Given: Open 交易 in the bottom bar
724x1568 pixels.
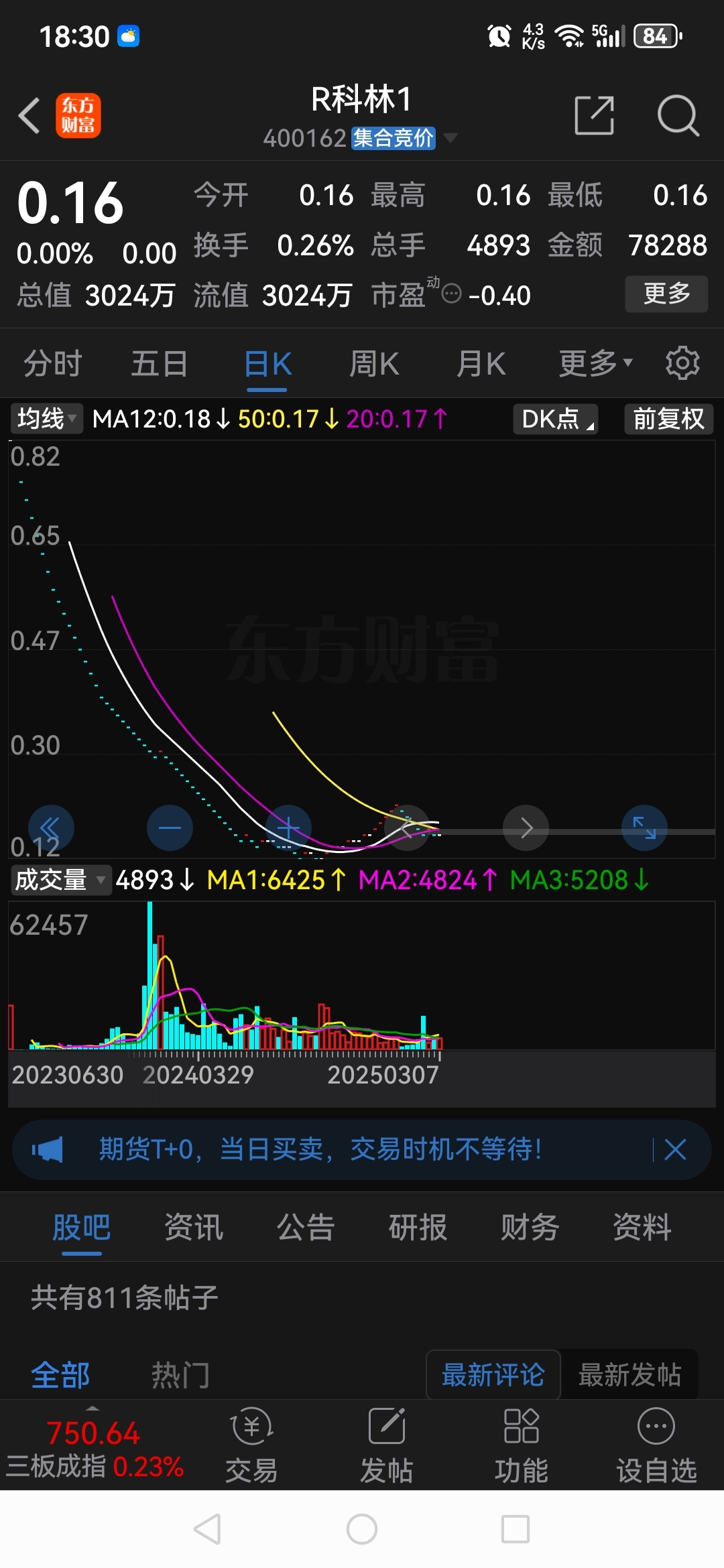Looking at the screenshot, I should pos(251,1446).
